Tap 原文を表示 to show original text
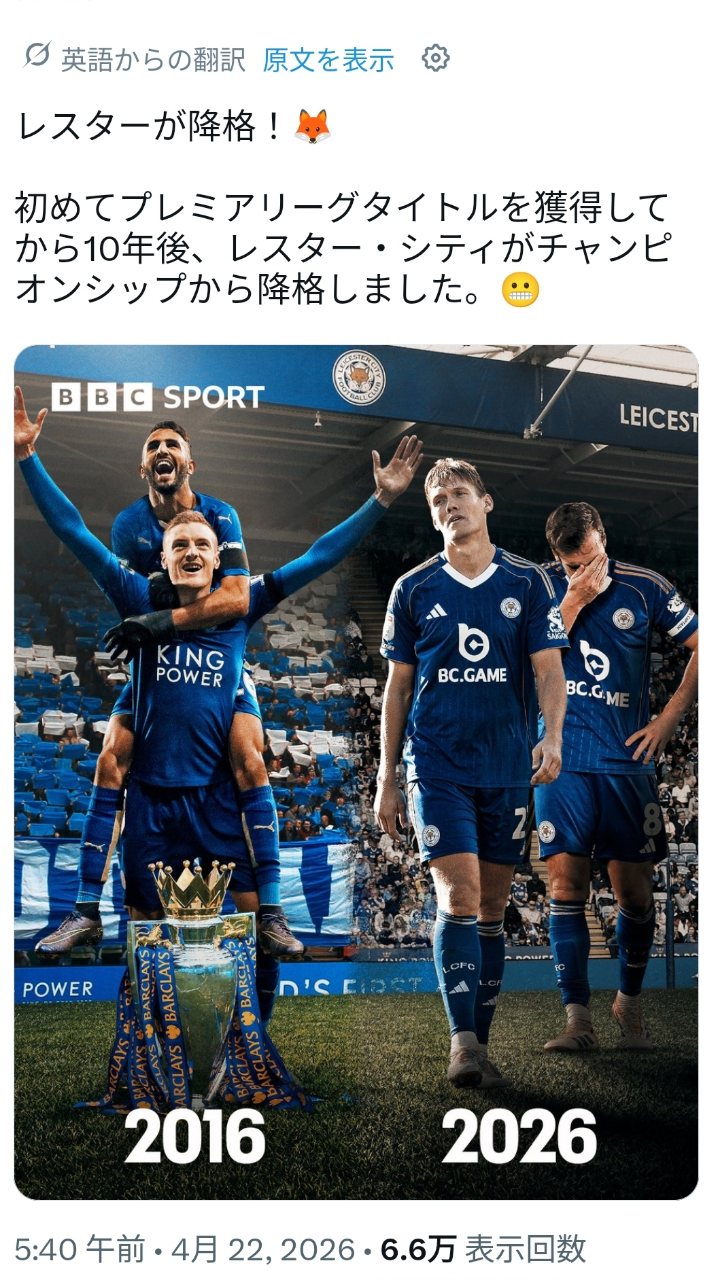Image resolution: width=720 pixels, height=1280 pixels. coord(328,60)
